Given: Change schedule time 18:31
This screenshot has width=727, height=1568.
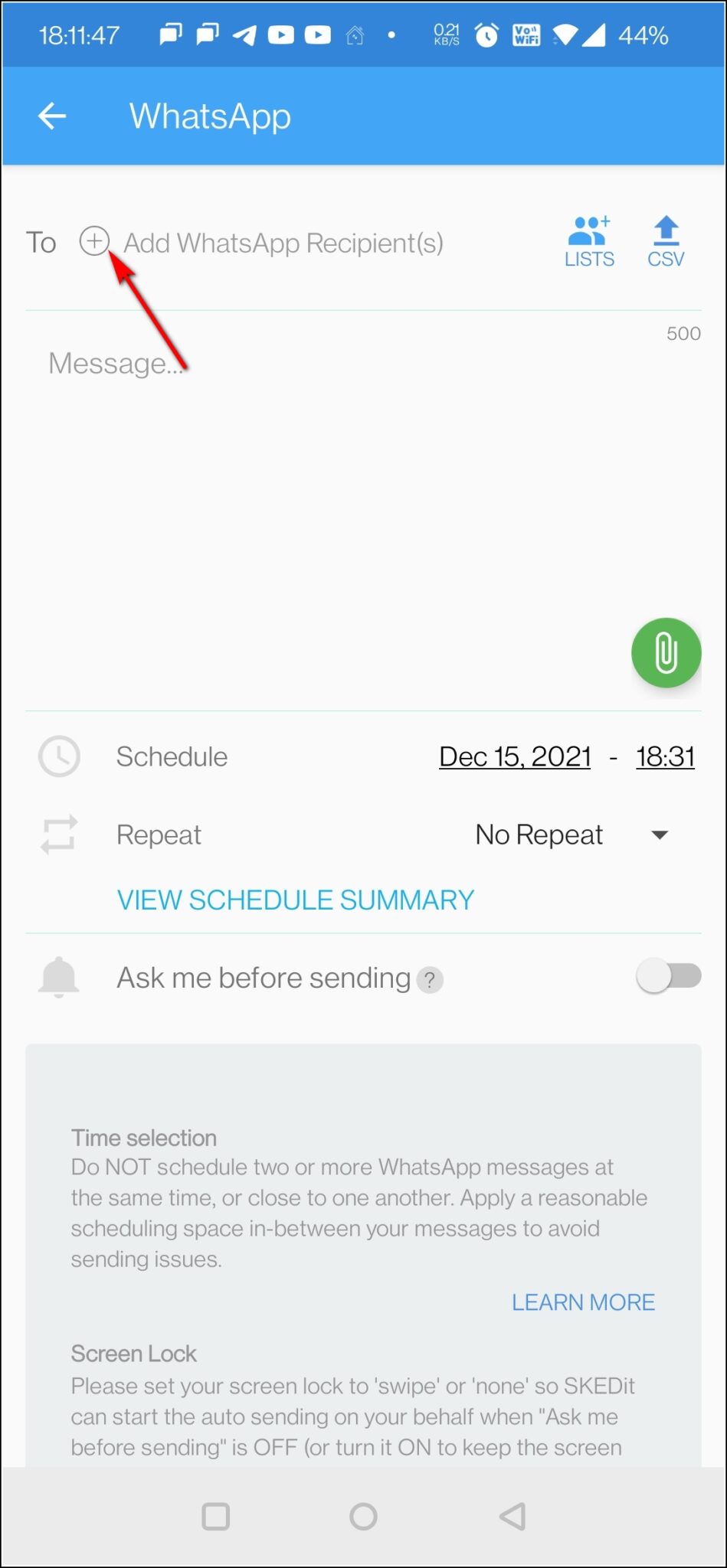Looking at the screenshot, I should pyautogui.click(x=665, y=756).
